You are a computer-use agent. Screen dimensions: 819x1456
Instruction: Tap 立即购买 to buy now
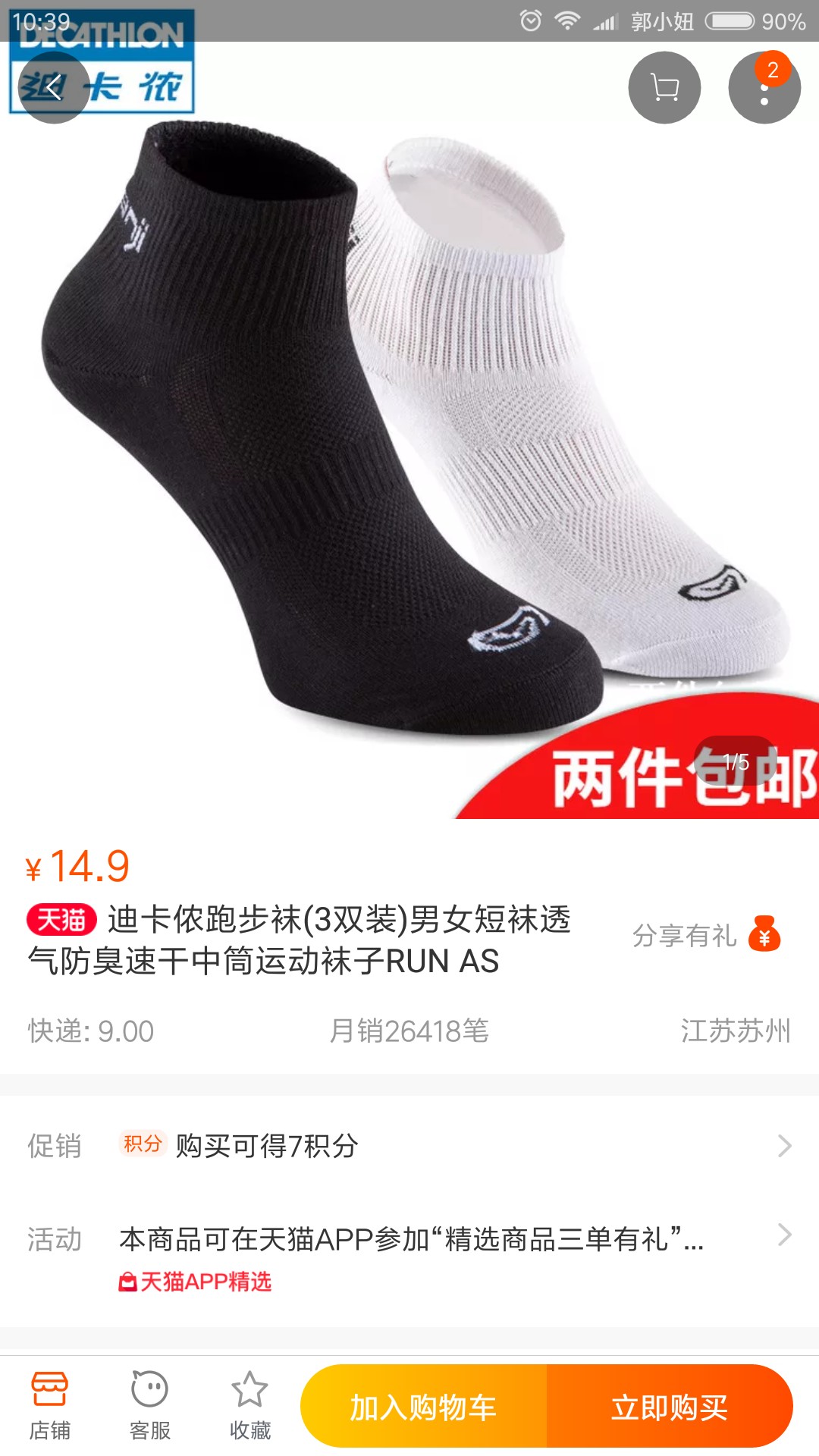[x=670, y=1407]
